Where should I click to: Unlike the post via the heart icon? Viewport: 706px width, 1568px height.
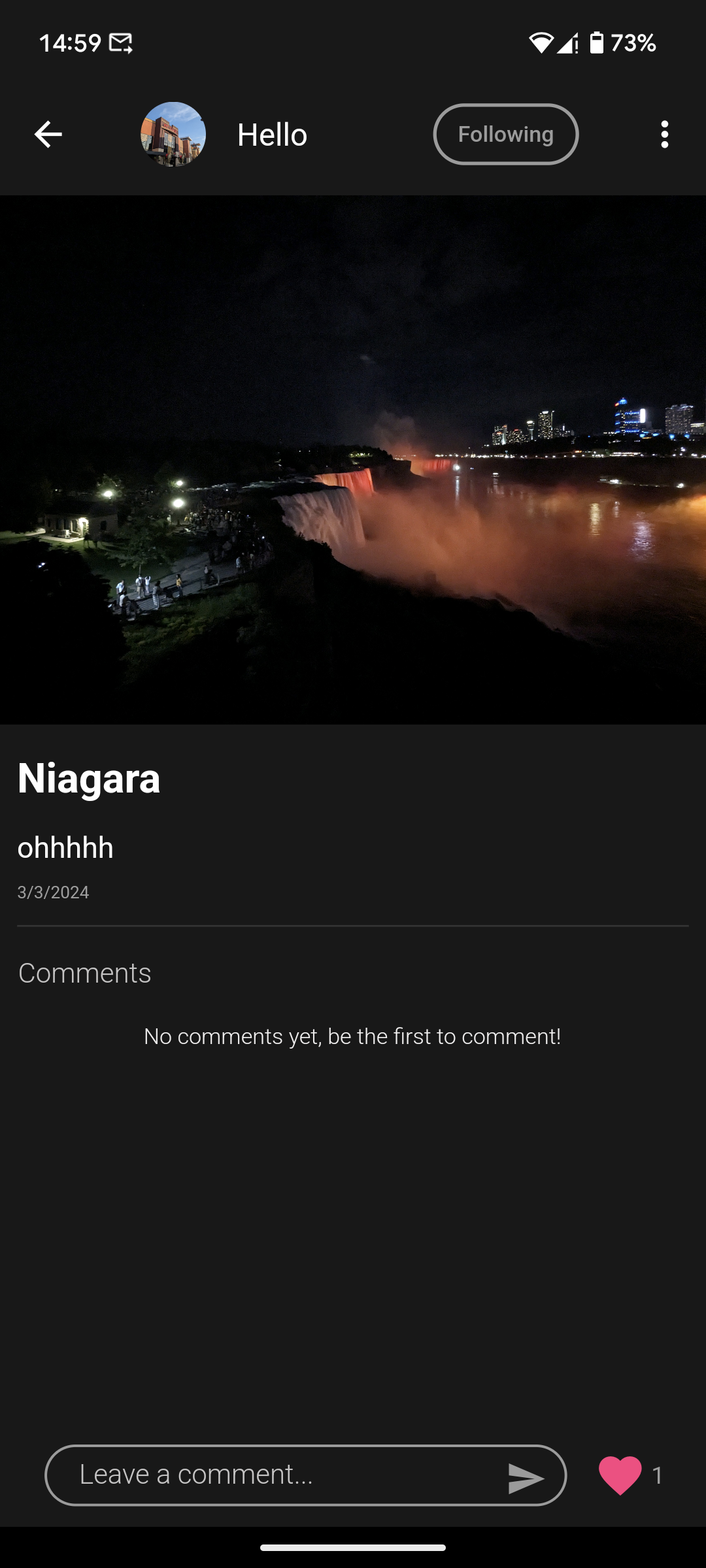click(x=620, y=1475)
